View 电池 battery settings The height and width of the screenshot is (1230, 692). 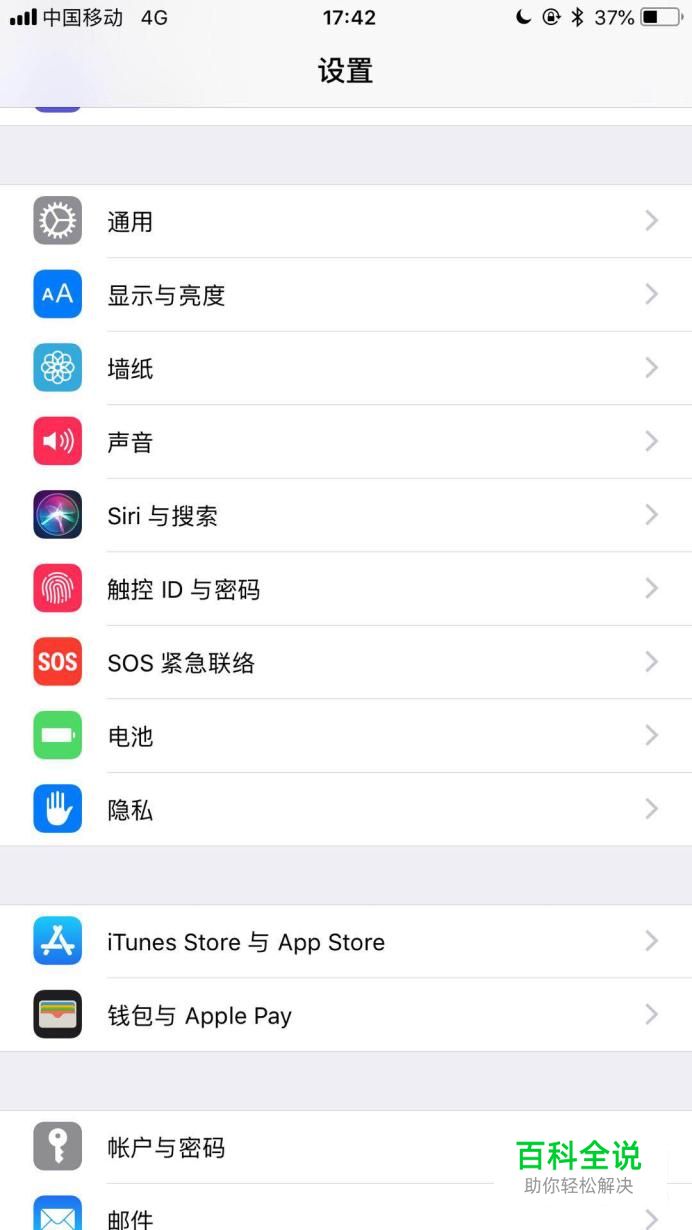pos(345,736)
